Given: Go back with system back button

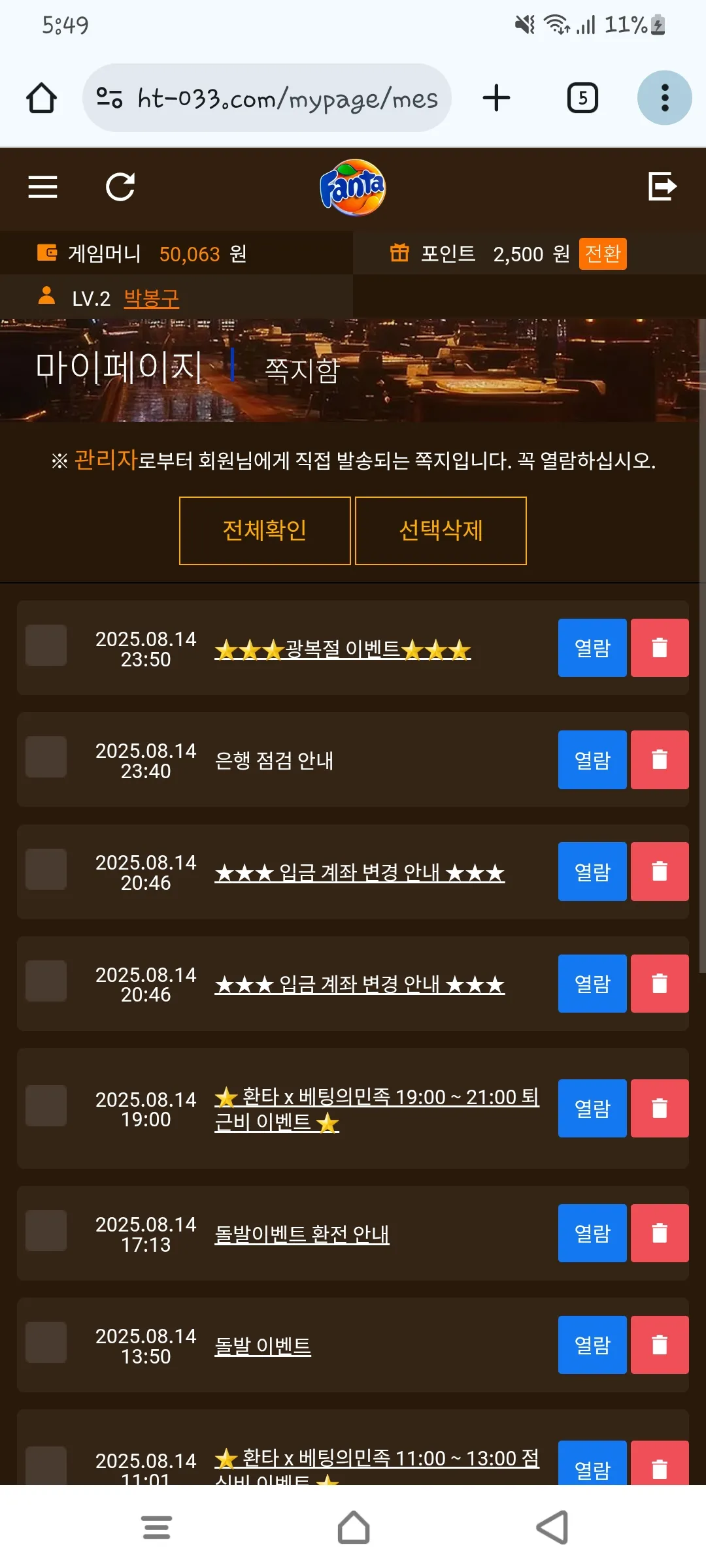Looking at the screenshot, I should (x=552, y=1527).
